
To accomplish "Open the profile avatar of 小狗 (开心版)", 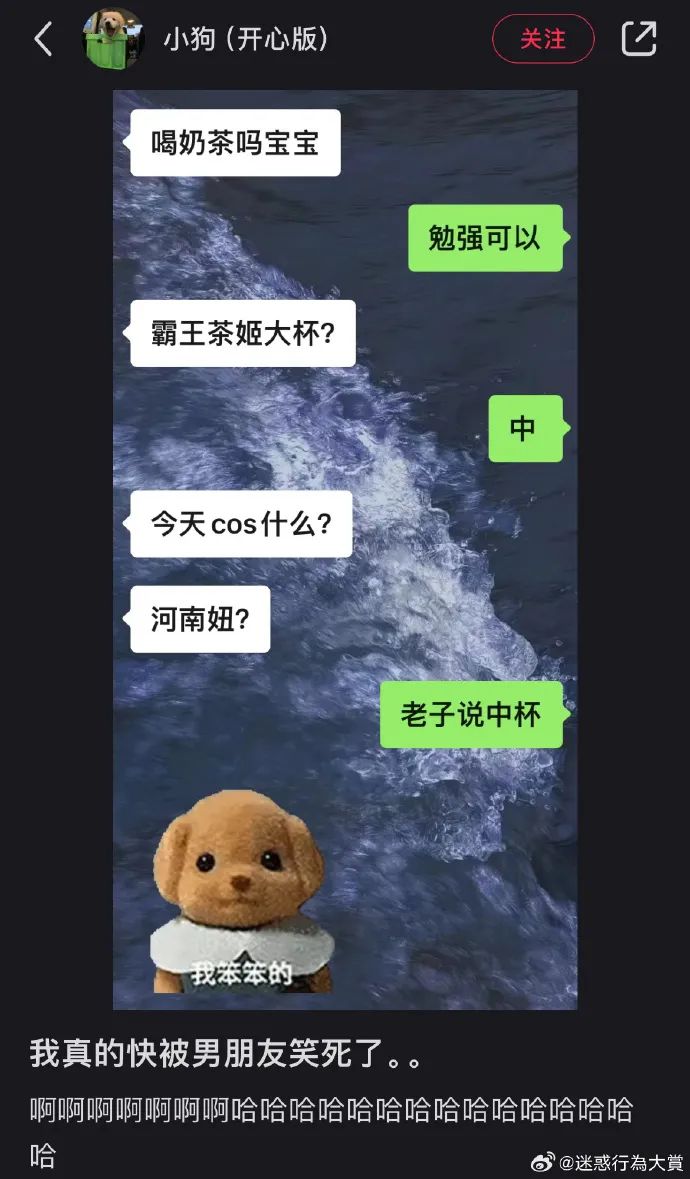I will coord(113,39).
